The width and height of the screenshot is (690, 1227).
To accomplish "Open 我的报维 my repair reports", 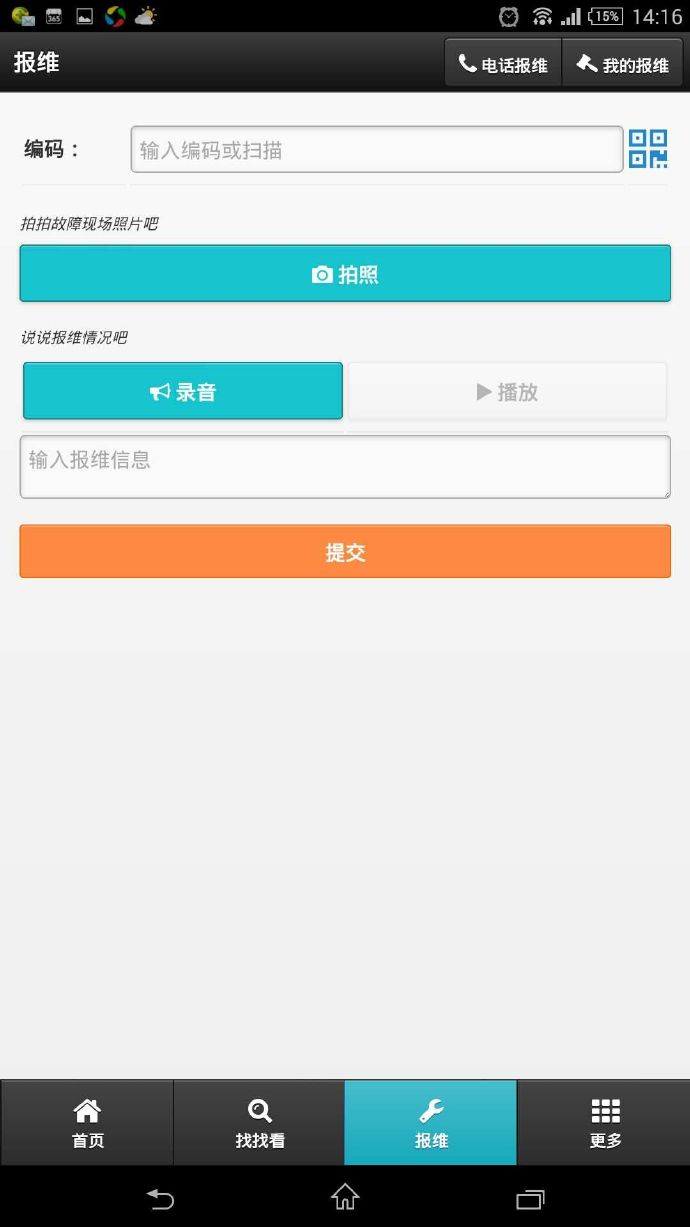I will point(622,65).
